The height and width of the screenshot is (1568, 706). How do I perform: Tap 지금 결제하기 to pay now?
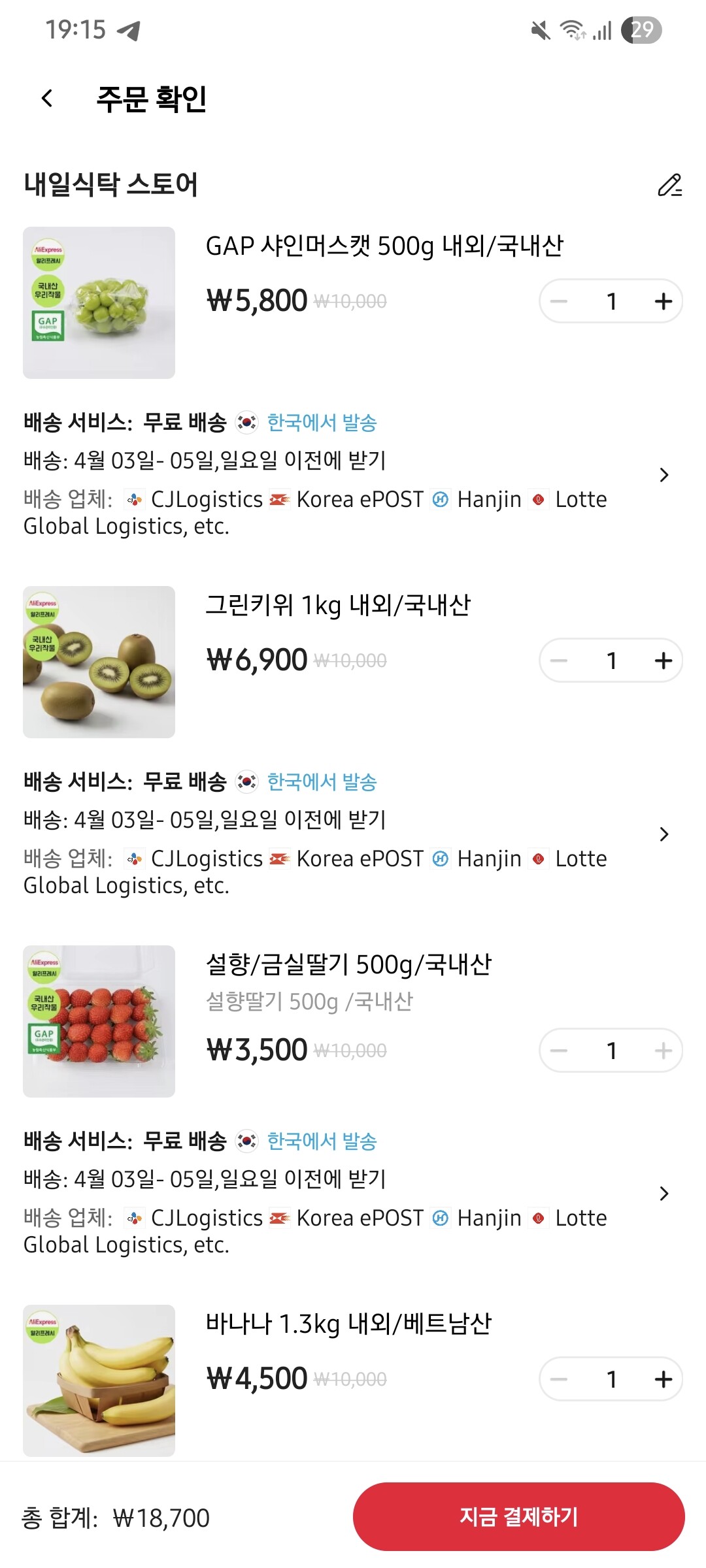pyautogui.click(x=518, y=1516)
